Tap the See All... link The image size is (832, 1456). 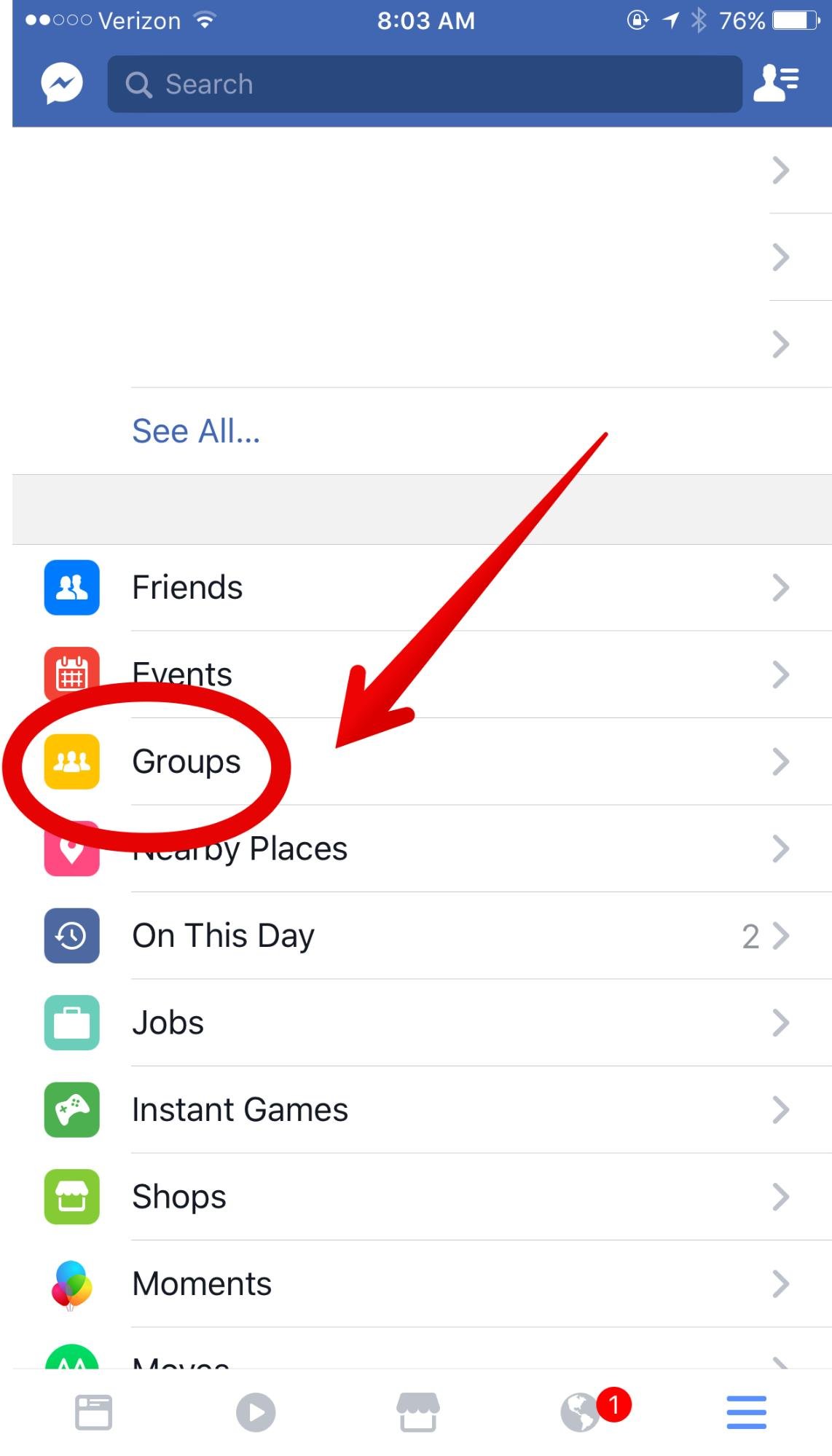[196, 431]
